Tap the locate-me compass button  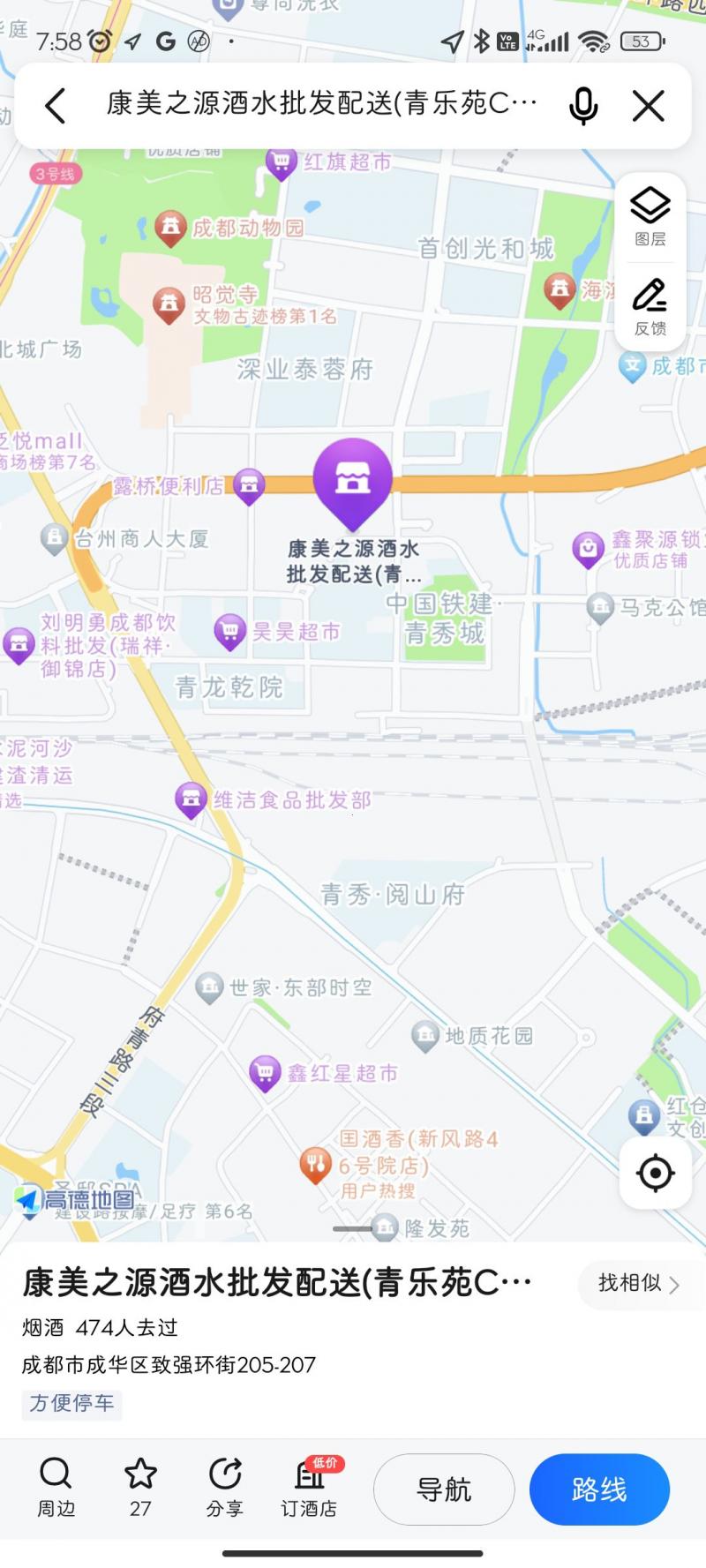(656, 1174)
